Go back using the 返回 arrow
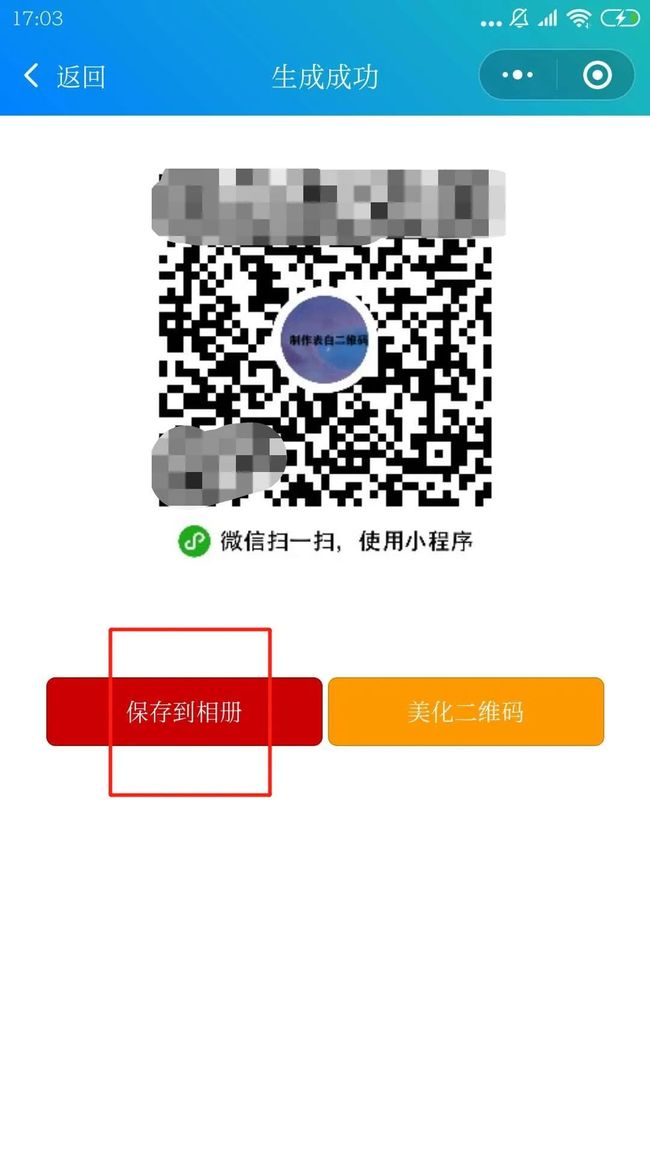The image size is (650, 1156). tap(31, 76)
